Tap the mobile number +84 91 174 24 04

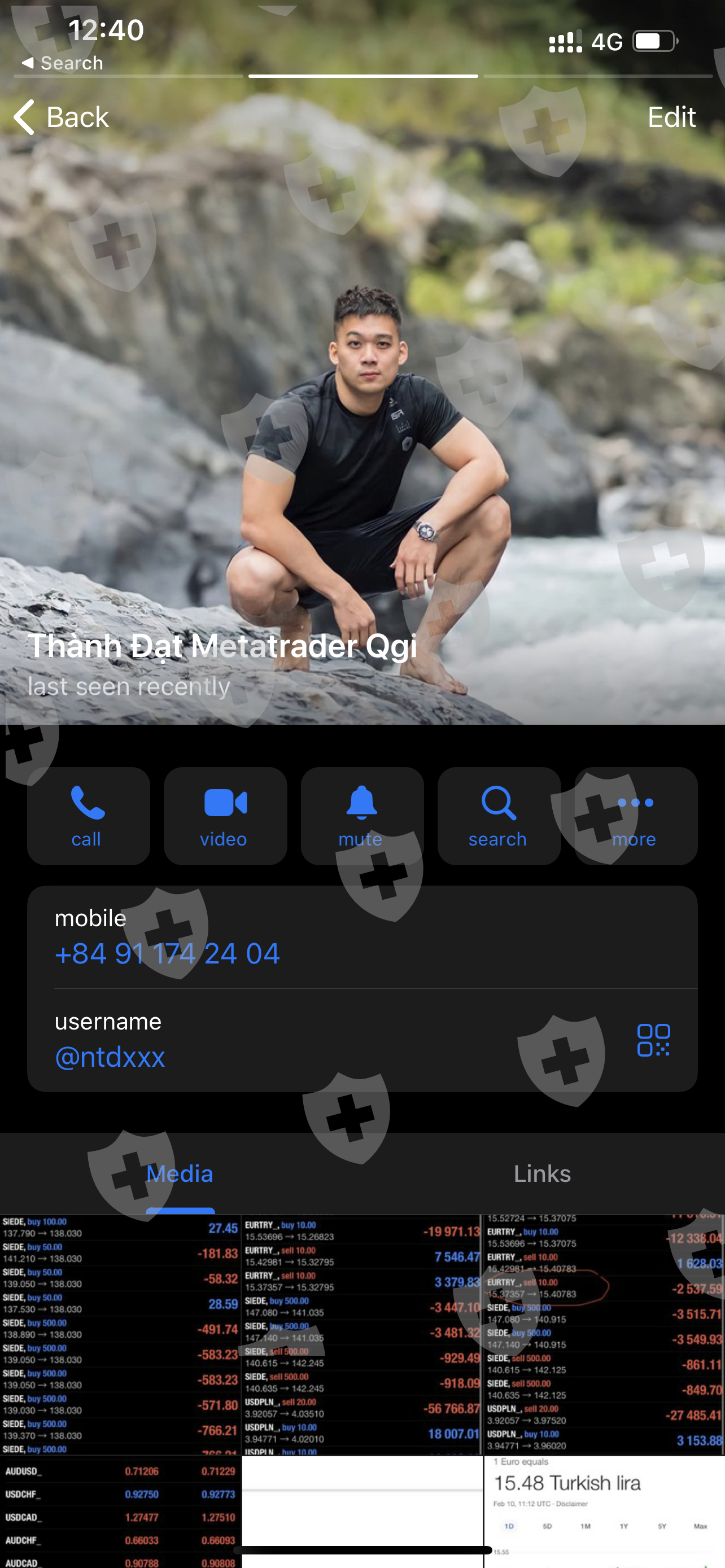(x=167, y=953)
